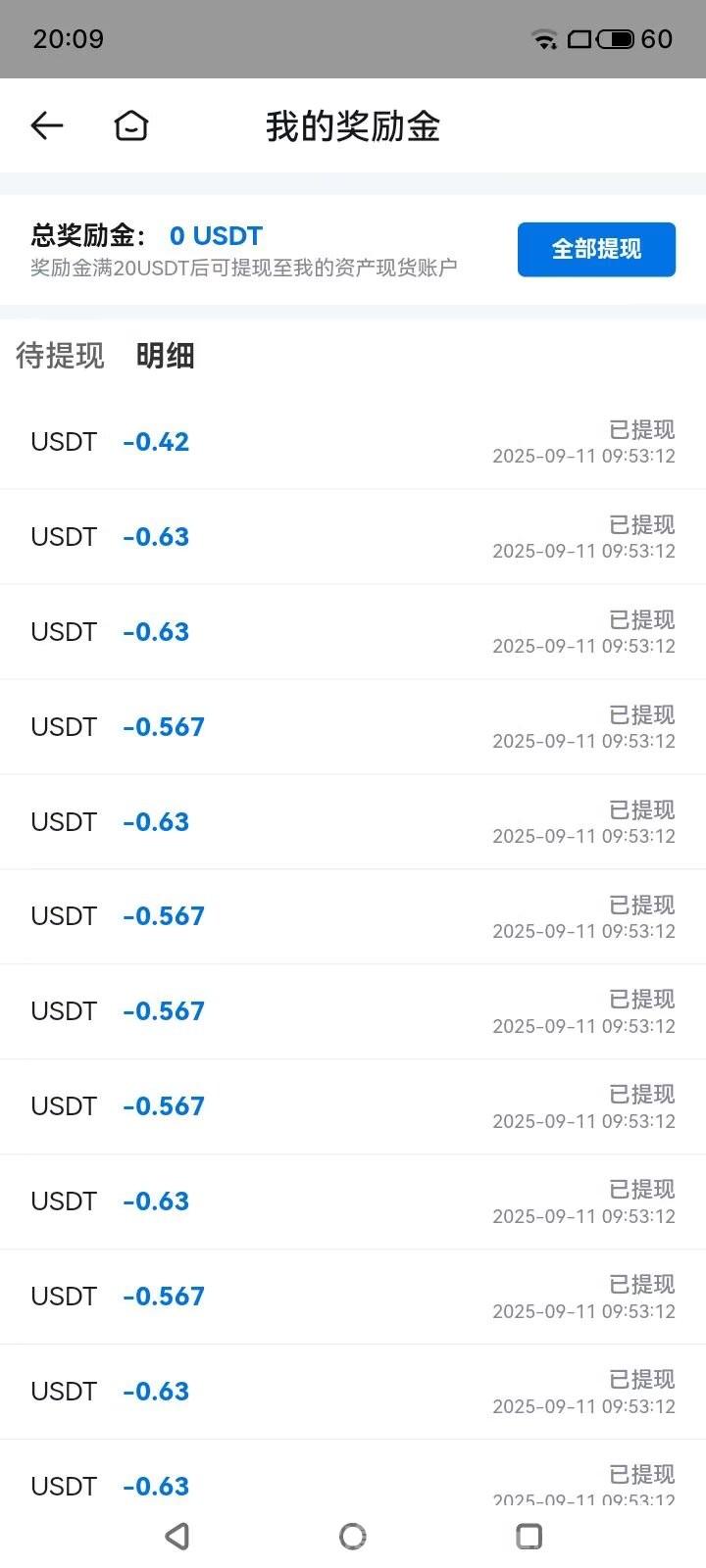Switch to the 待提现 tab

[x=60, y=356]
